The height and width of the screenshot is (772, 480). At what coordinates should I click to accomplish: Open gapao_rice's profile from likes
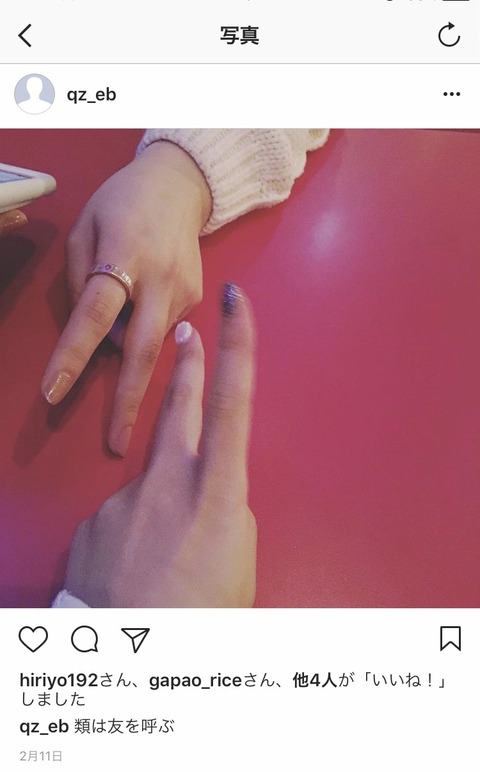195,681
